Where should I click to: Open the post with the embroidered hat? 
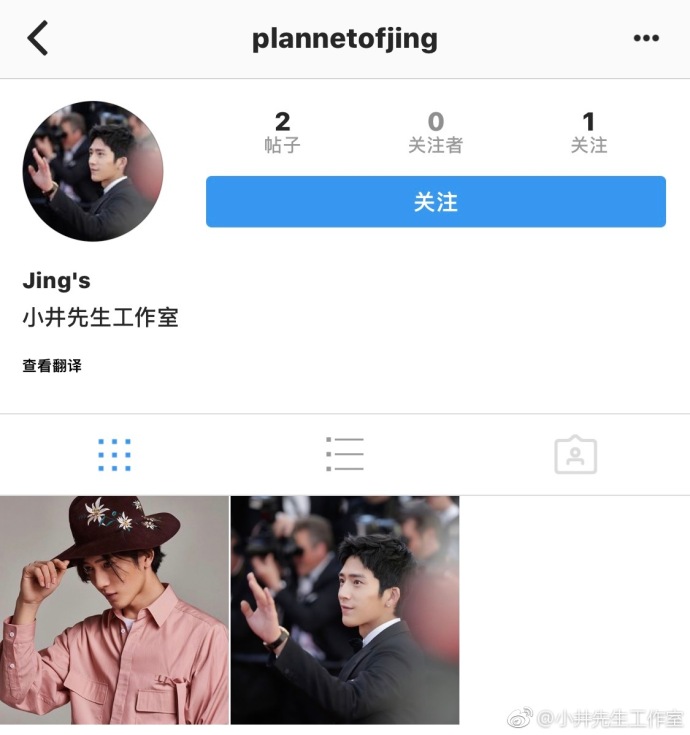[114, 610]
